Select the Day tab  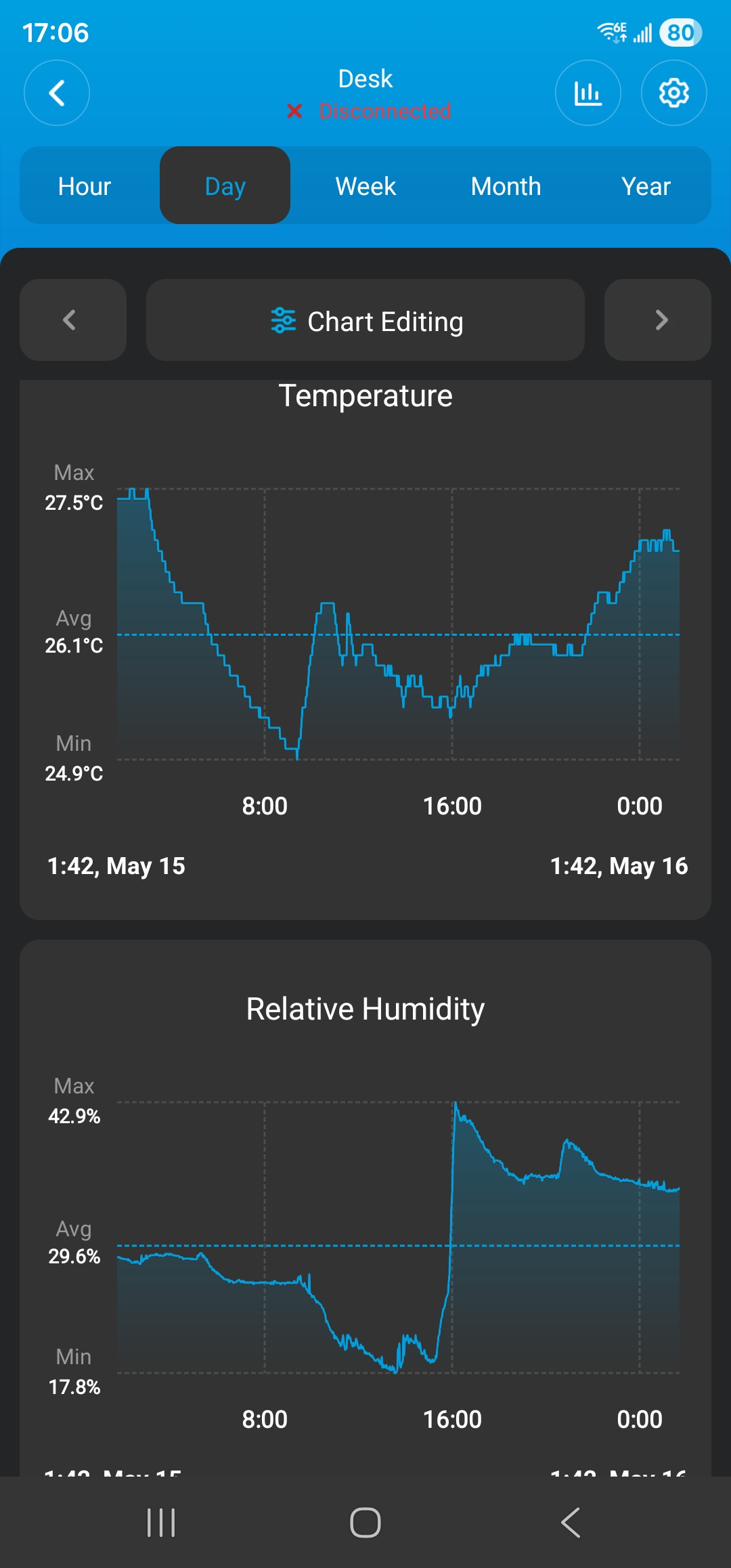tap(225, 186)
